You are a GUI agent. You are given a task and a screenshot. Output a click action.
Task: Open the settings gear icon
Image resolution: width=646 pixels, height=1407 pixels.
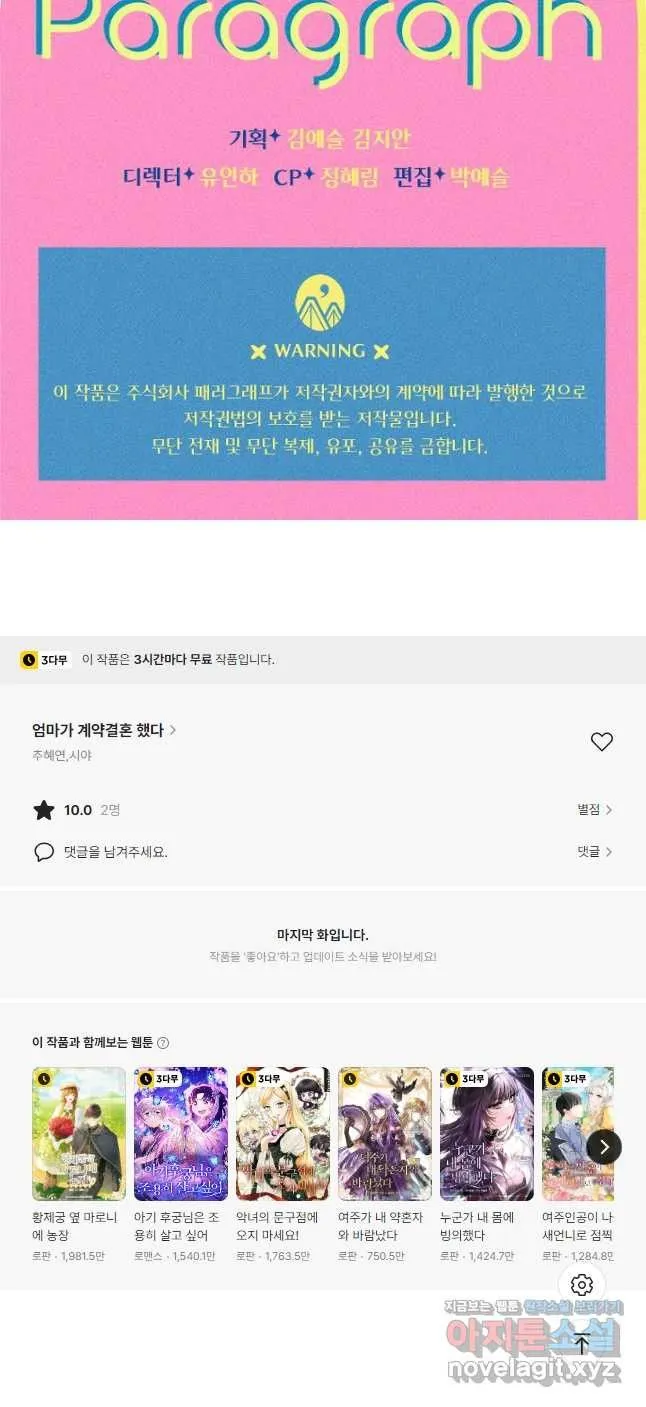582,1285
